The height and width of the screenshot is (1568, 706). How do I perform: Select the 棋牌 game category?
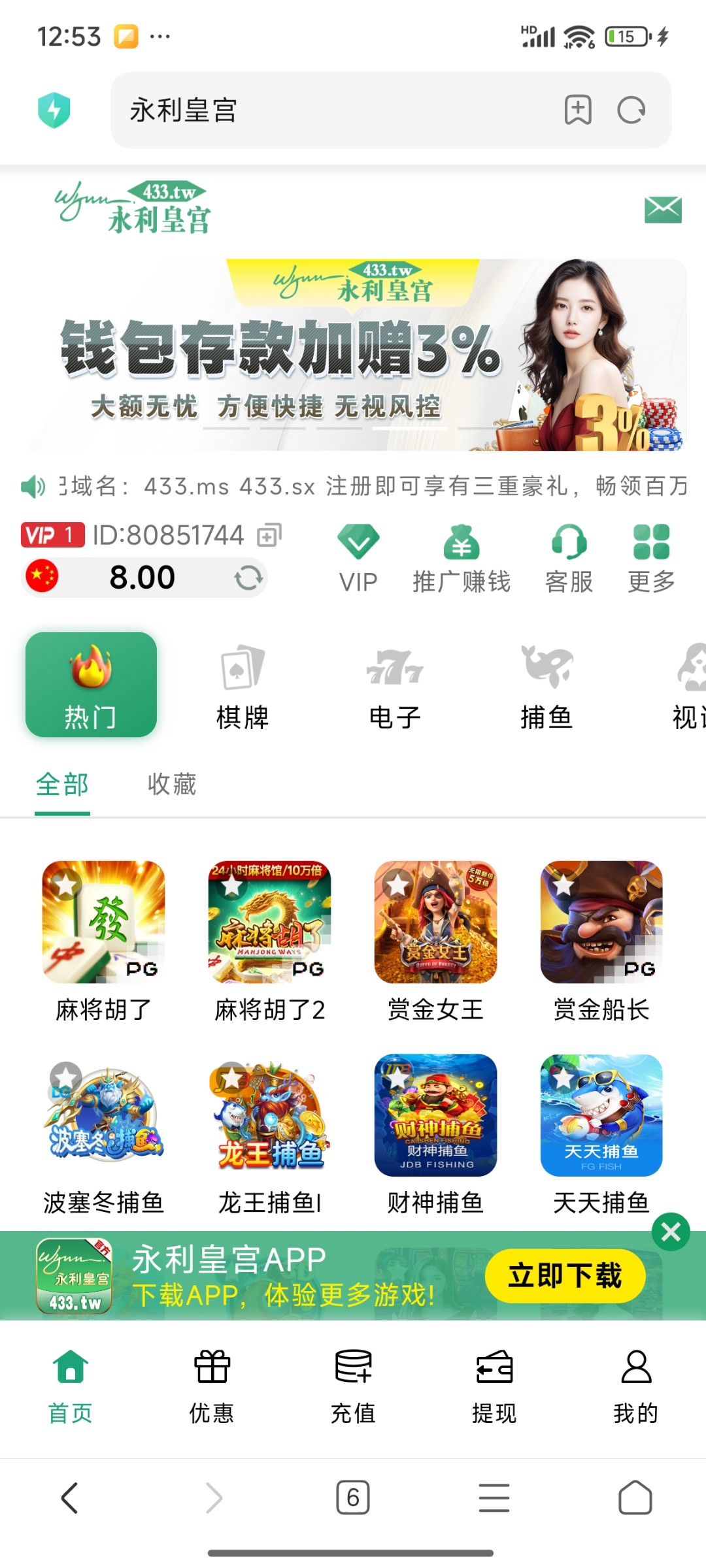click(243, 686)
